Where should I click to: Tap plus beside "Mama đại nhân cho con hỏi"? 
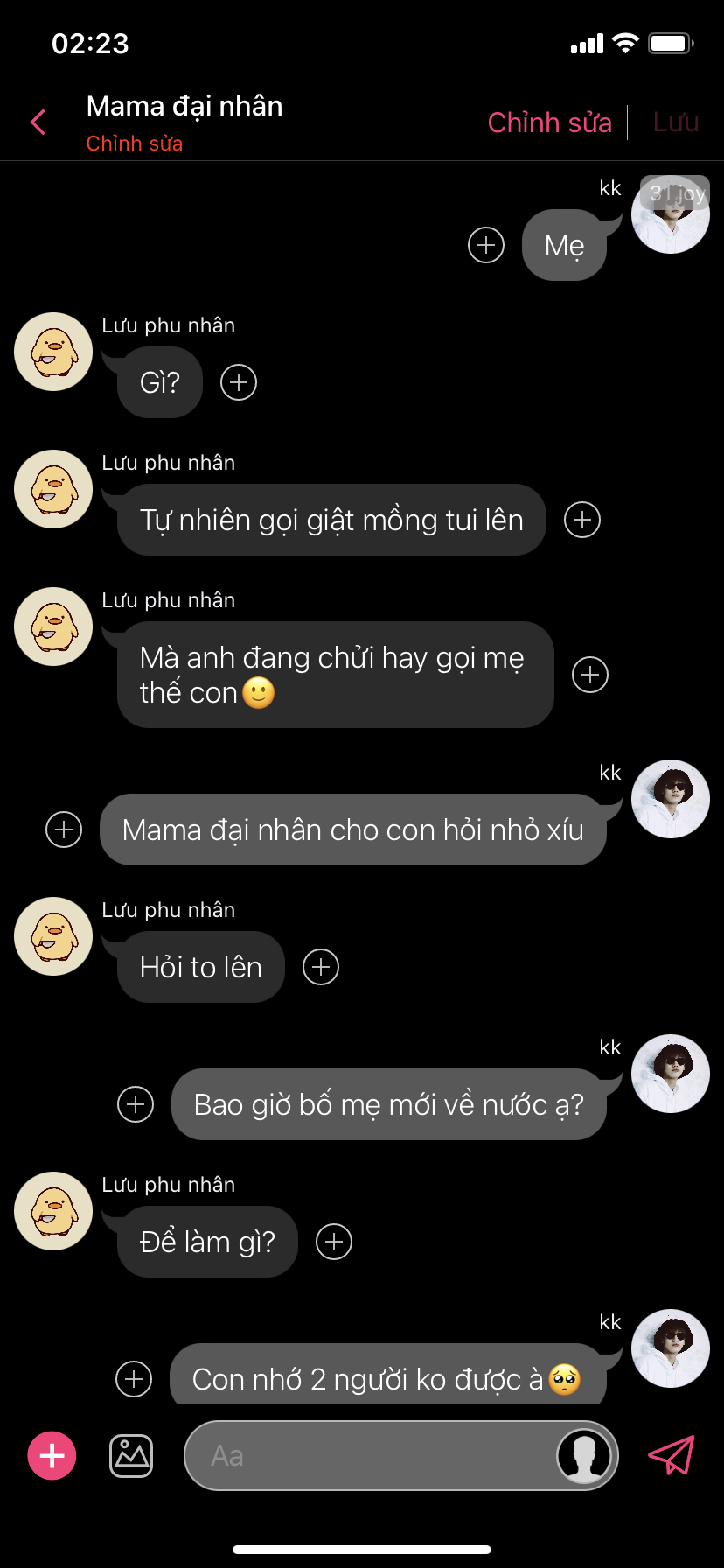[64, 829]
